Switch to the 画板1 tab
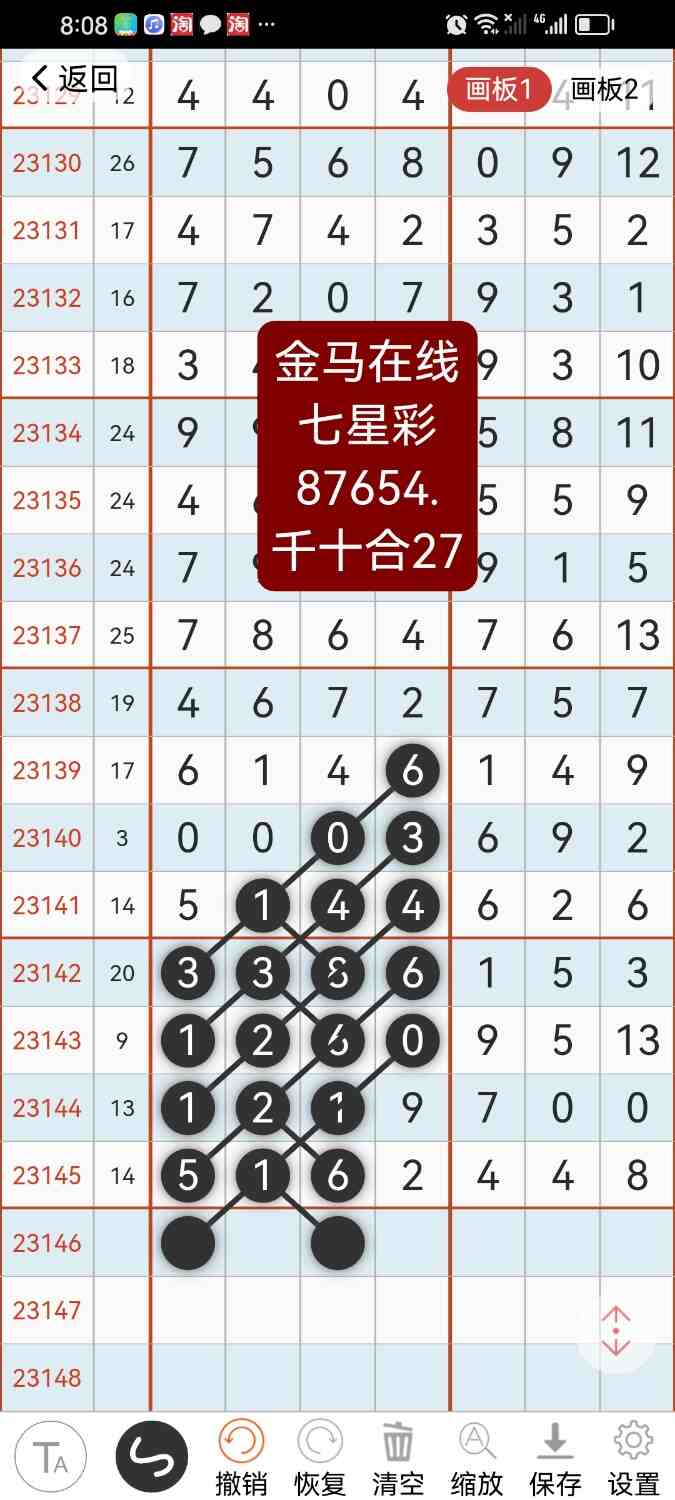The width and height of the screenshot is (675, 1500). (498, 89)
